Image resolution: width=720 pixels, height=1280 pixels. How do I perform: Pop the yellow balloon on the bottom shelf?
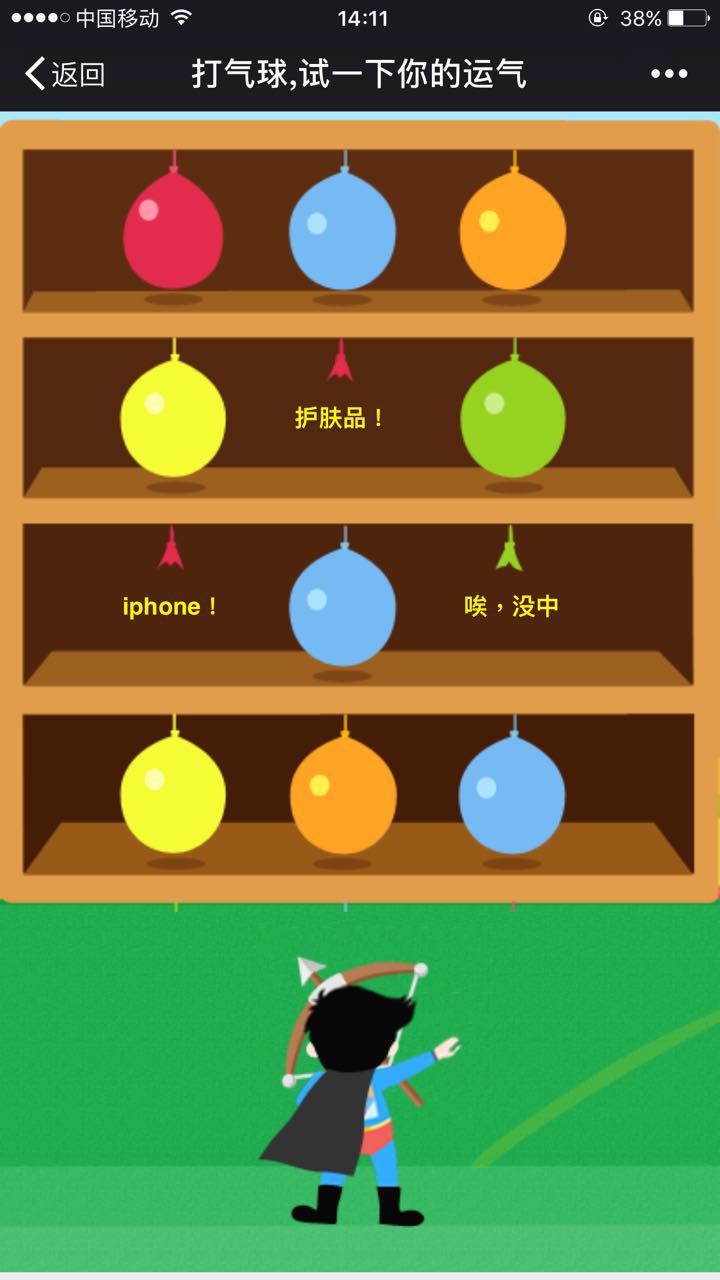click(173, 795)
